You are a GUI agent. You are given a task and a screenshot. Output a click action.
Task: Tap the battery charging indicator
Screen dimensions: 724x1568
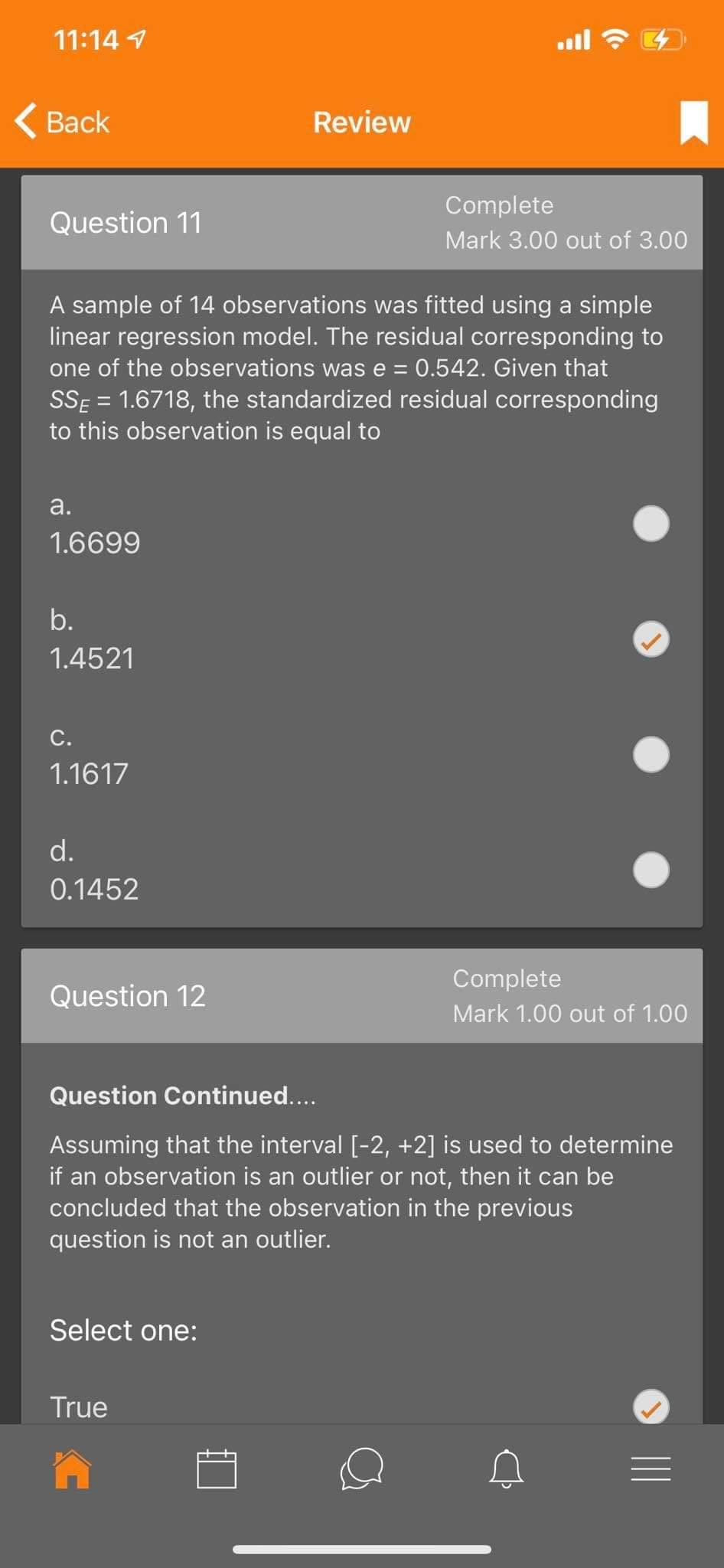tap(663, 38)
